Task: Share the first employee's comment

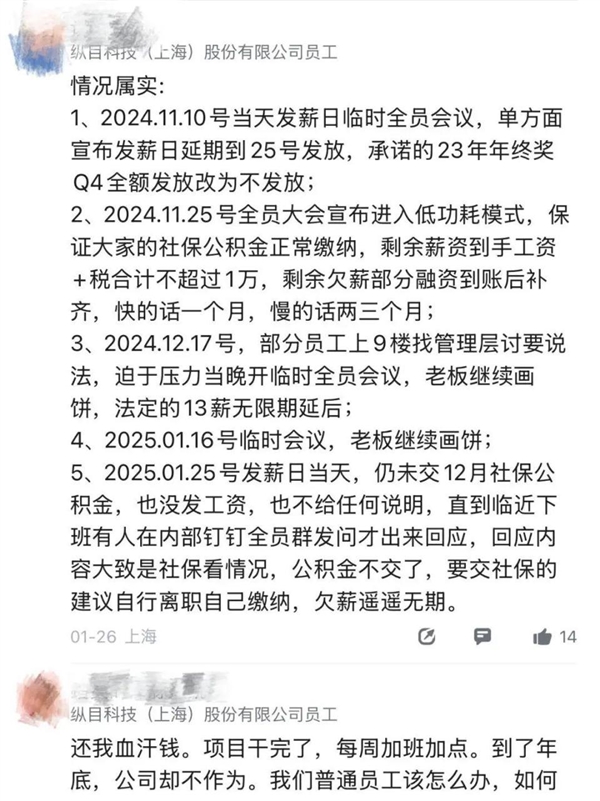Action: (427, 636)
